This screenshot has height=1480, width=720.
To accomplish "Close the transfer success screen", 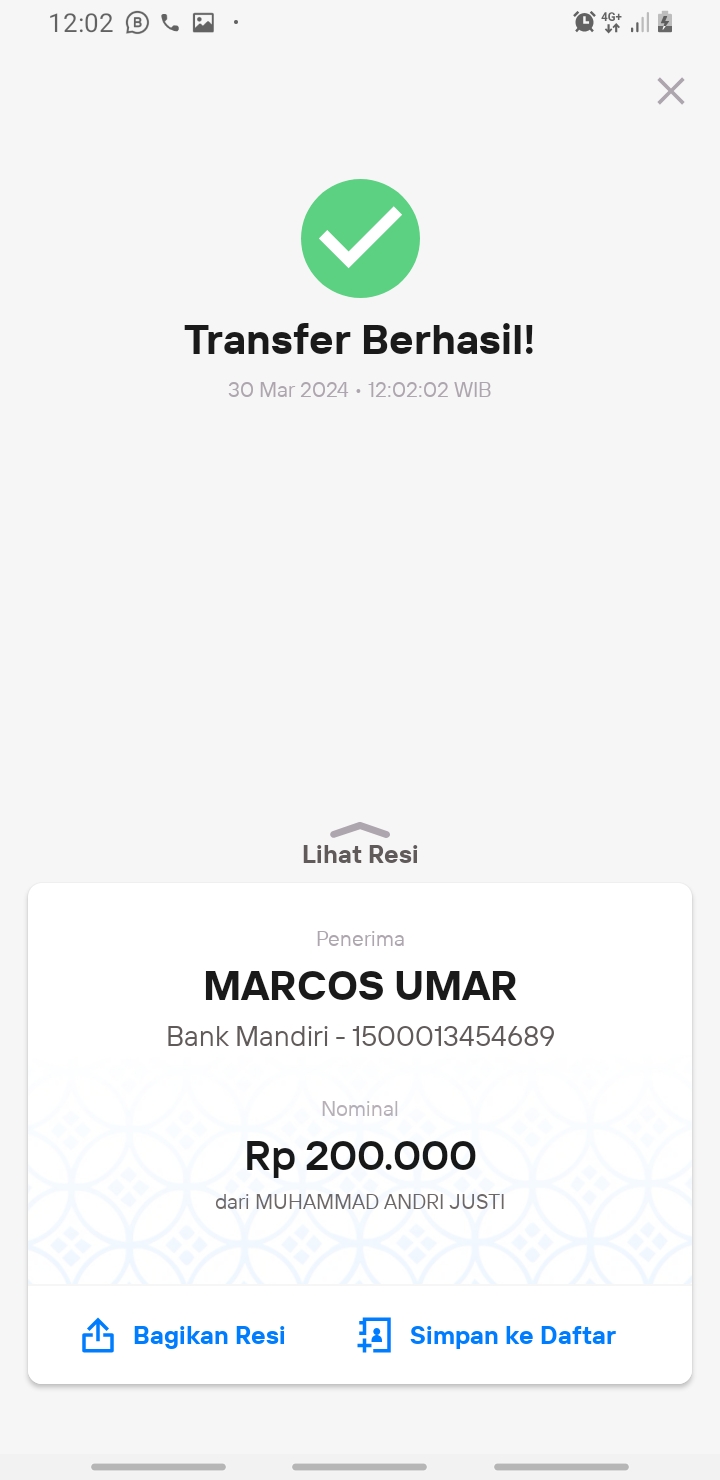I will pos(671,91).
